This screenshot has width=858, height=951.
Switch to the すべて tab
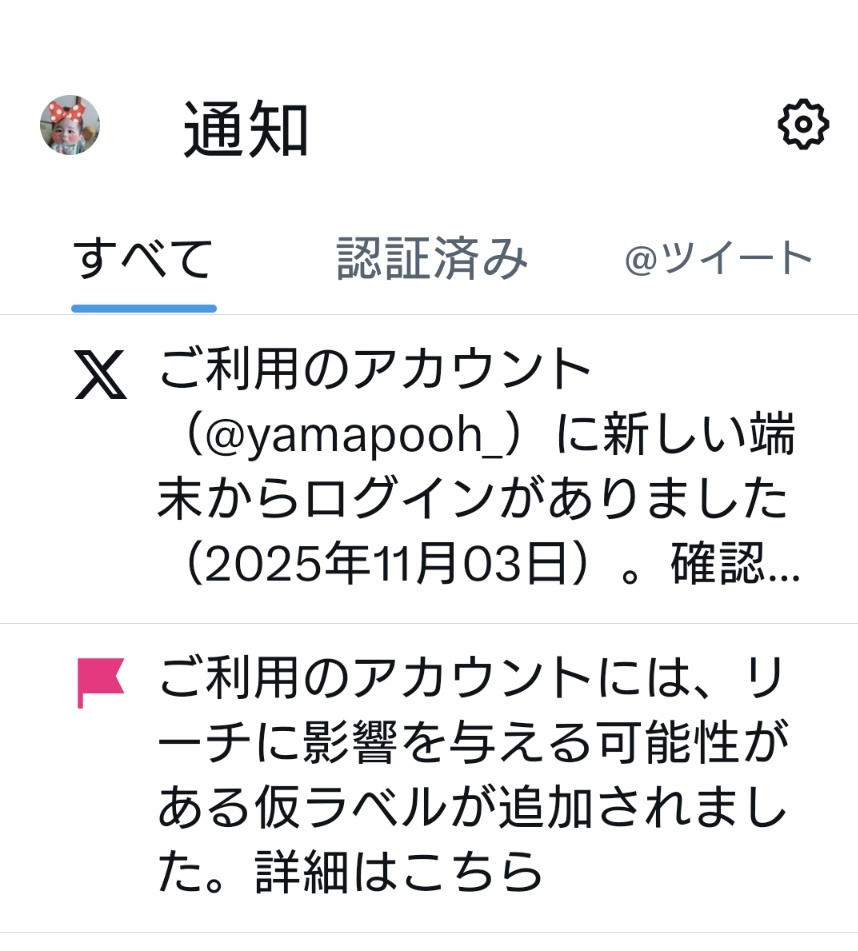click(143, 259)
